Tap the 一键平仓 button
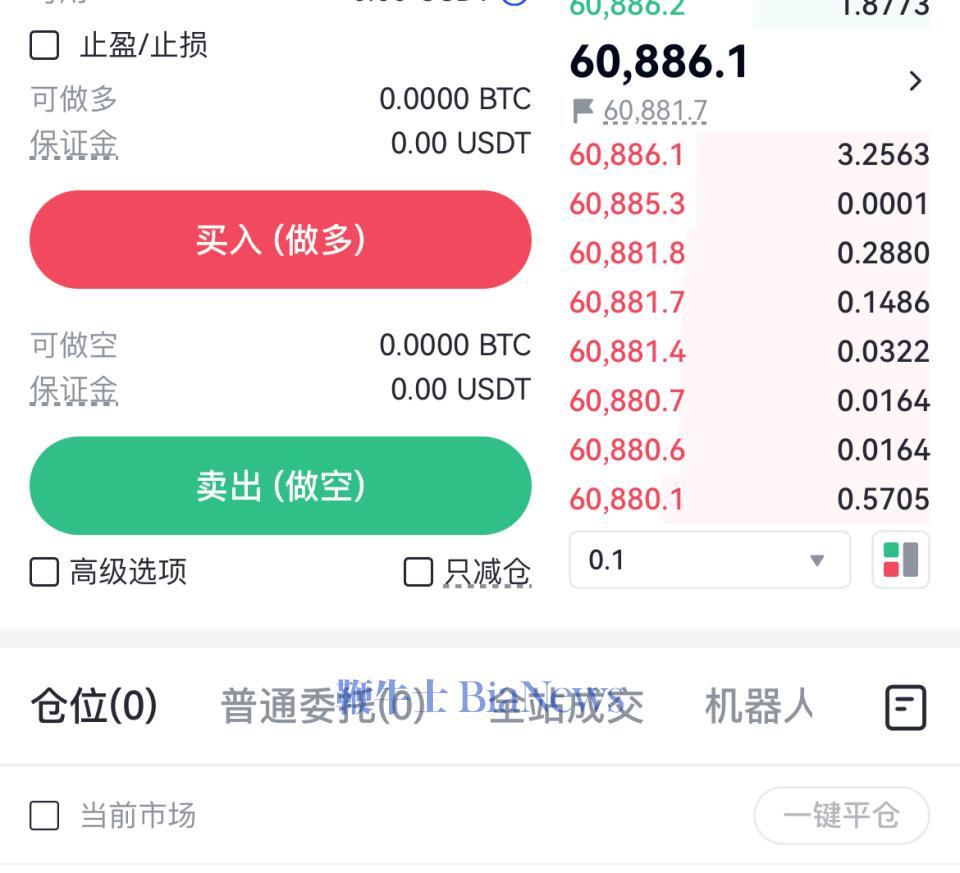 [841, 816]
